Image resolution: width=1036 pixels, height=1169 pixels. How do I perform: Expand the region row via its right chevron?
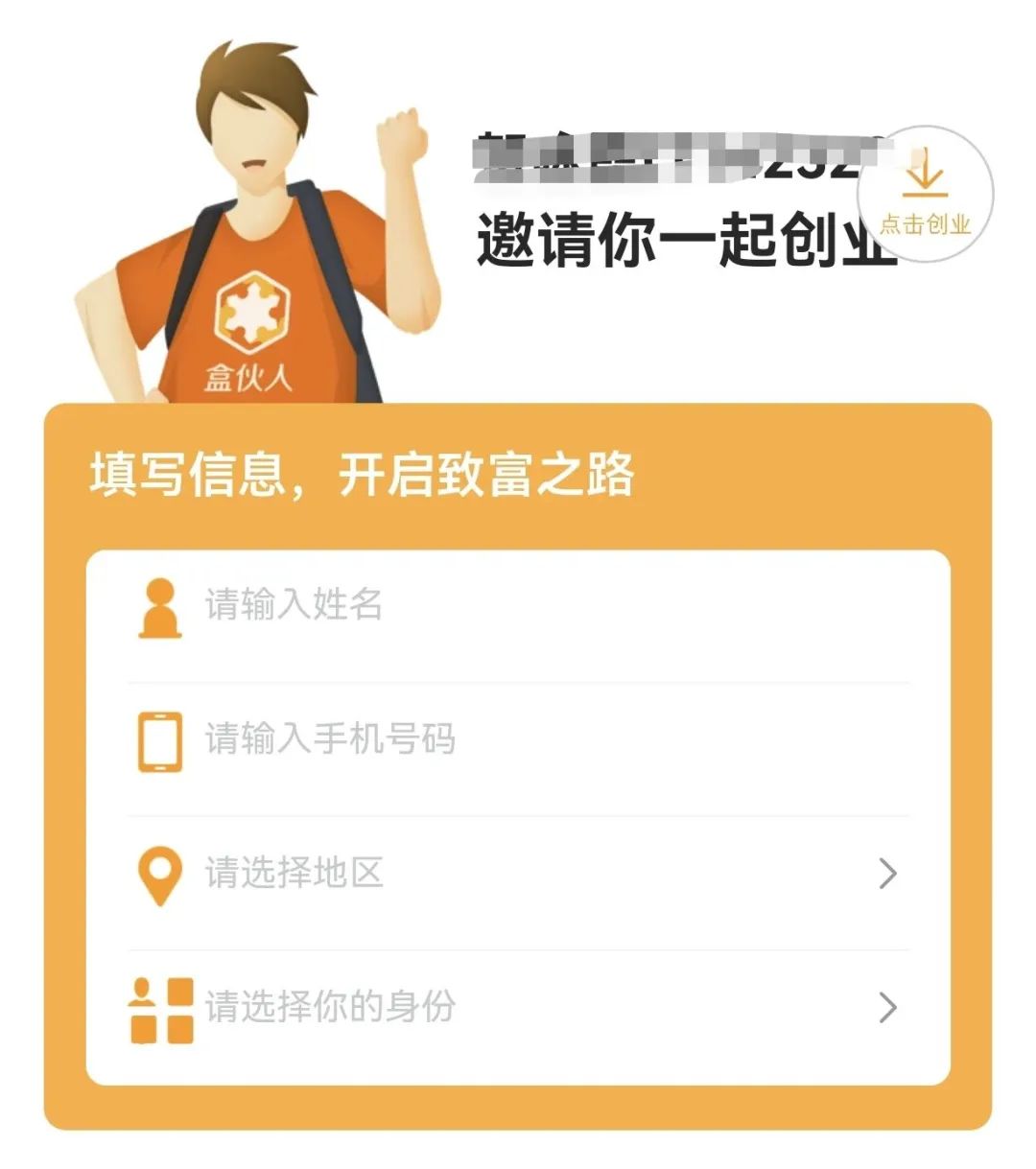coord(887,874)
